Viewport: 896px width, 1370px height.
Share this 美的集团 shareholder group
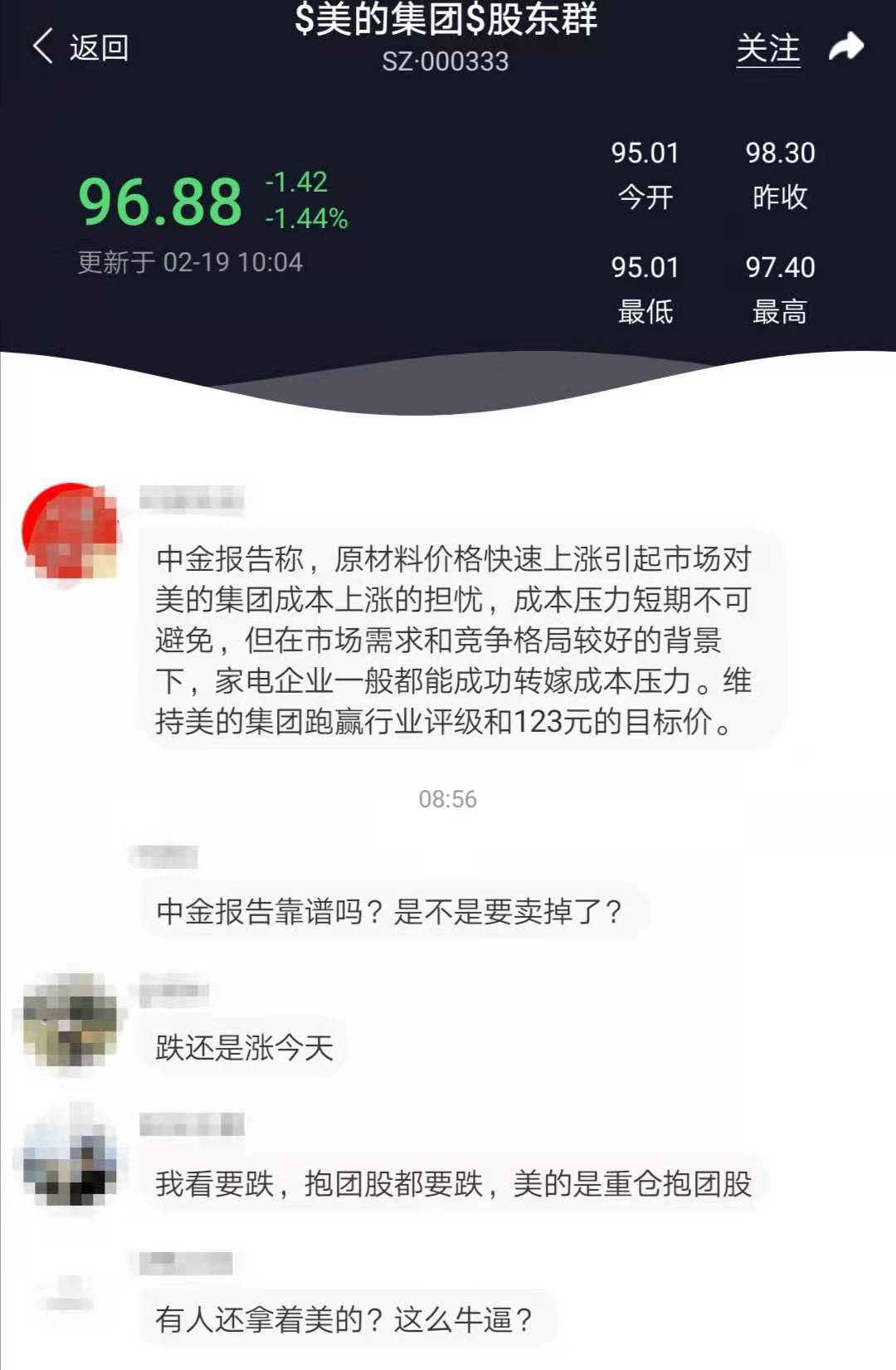click(x=845, y=47)
